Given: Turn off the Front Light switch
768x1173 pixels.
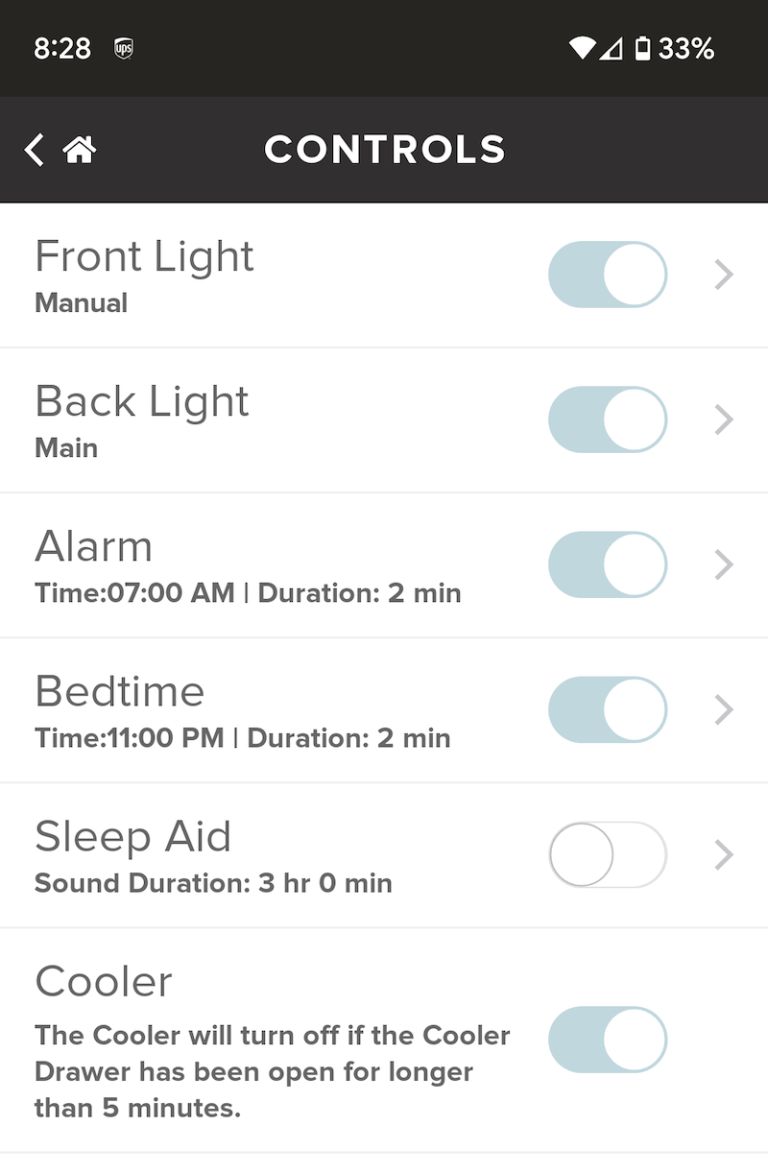Looking at the screenshot, I should pyautogui.click(x=607, y=274).
